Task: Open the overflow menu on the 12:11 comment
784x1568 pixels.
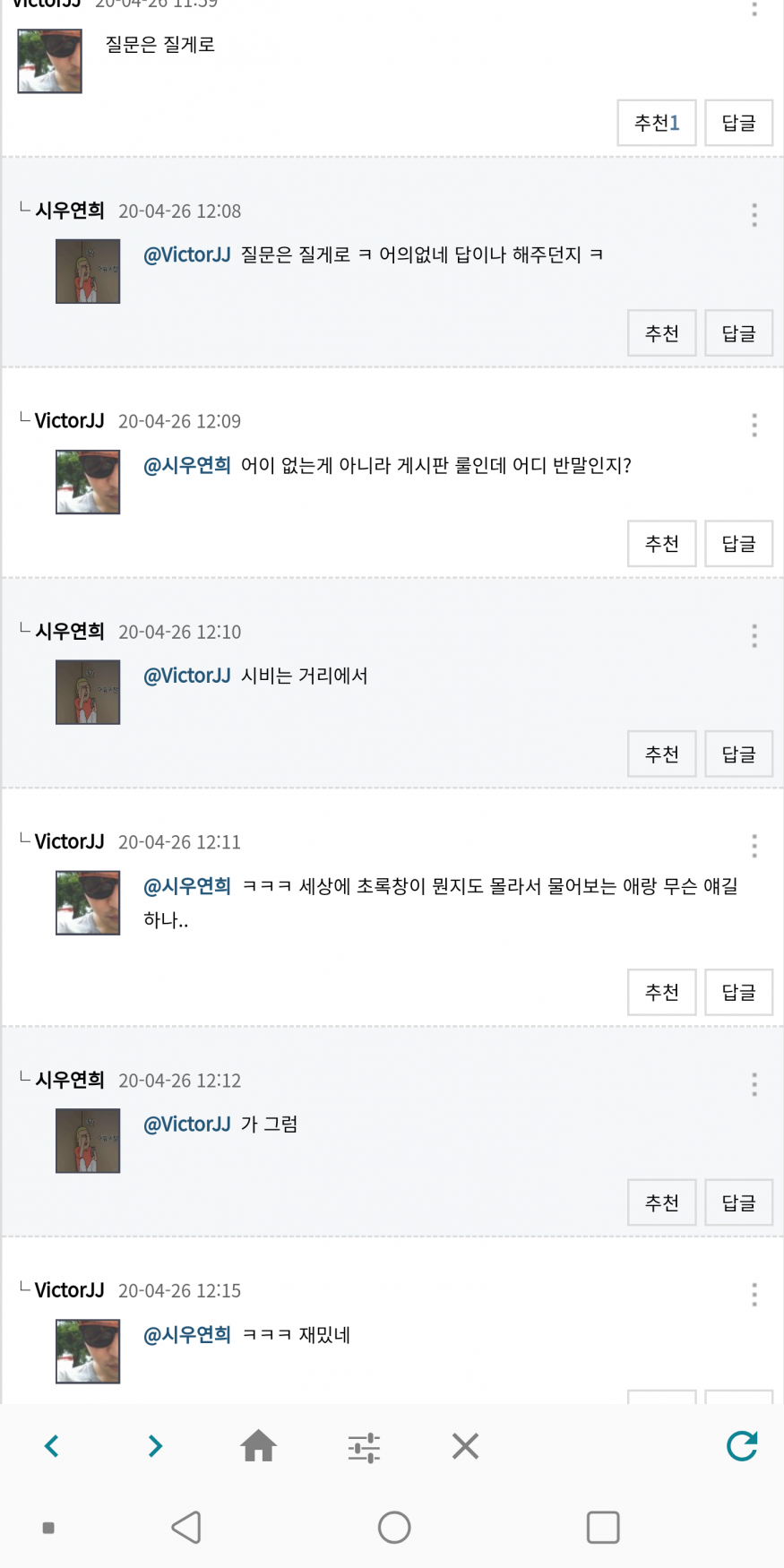Action: [754, 846]
